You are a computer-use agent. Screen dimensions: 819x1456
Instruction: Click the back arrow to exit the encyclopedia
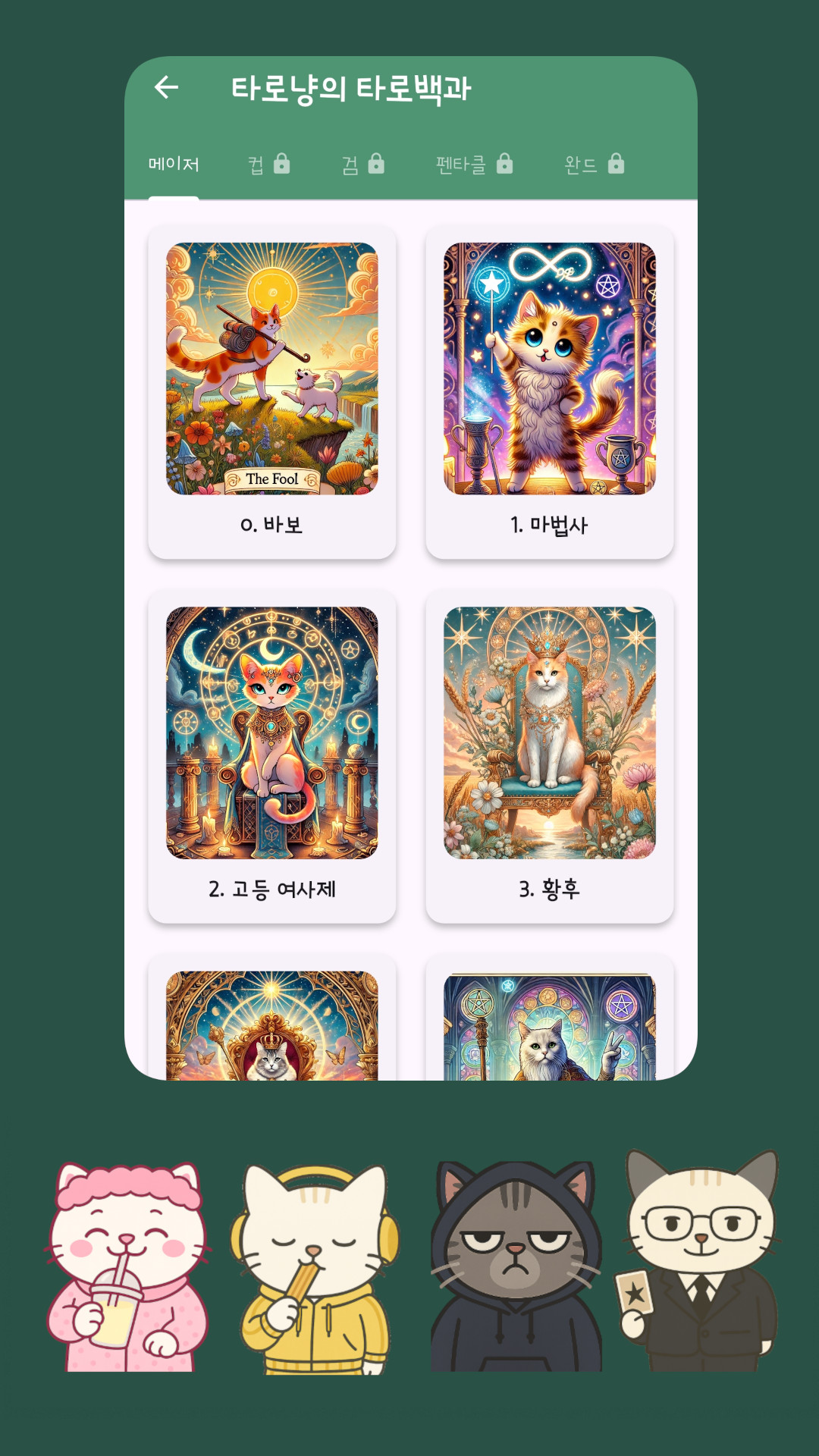pos(168,88)
